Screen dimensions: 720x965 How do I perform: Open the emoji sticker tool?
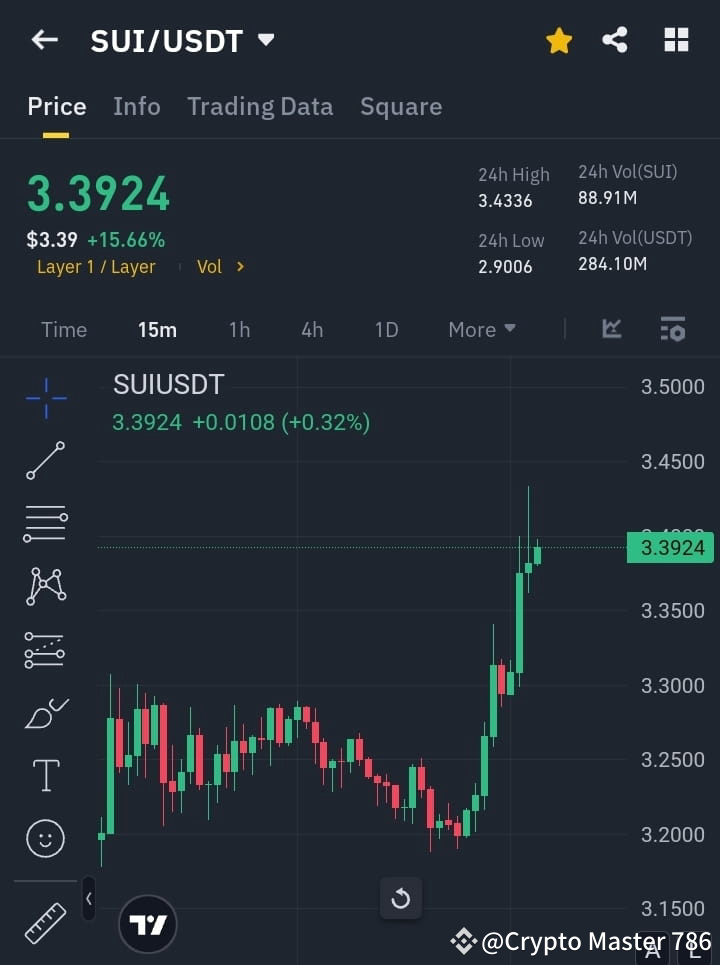coord(45,838)
